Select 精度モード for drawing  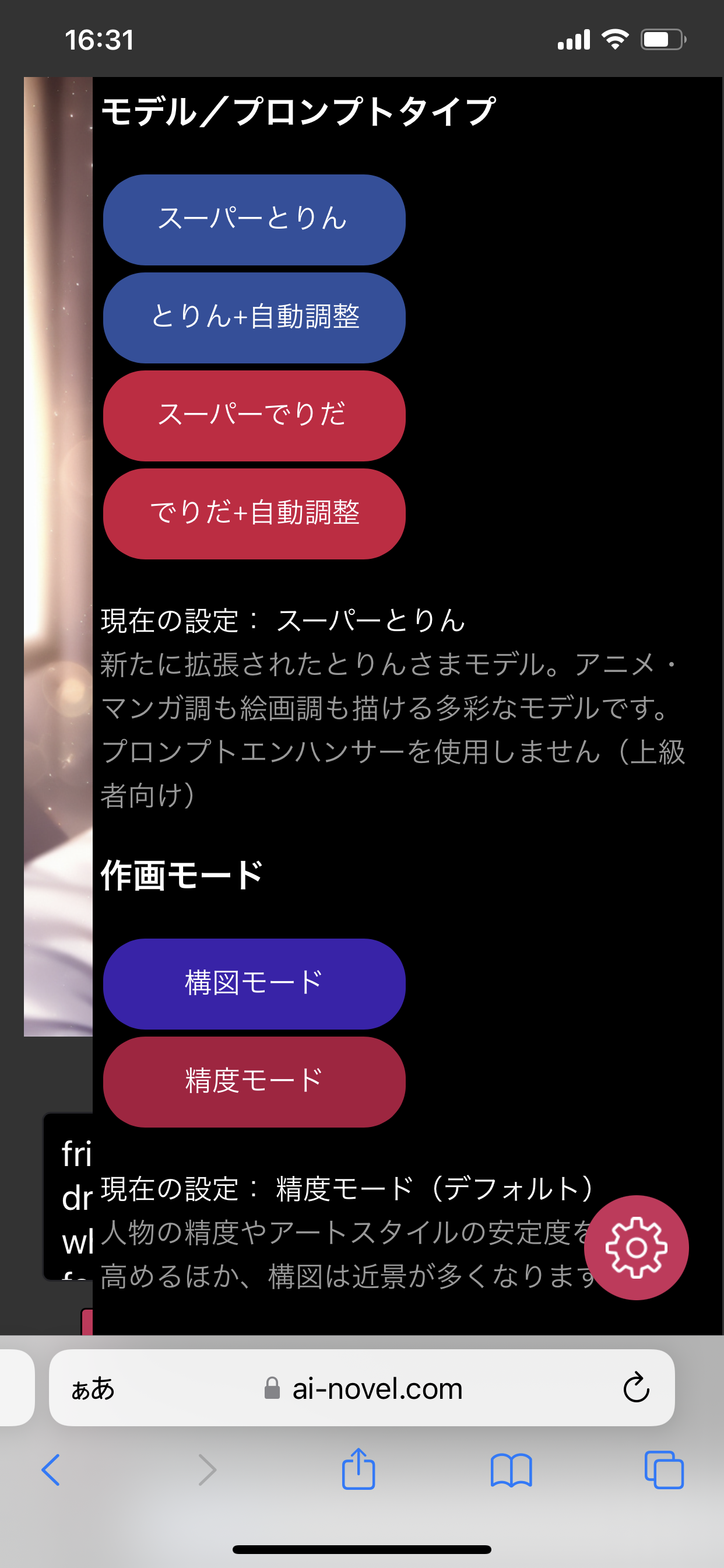coord(254,1080)
